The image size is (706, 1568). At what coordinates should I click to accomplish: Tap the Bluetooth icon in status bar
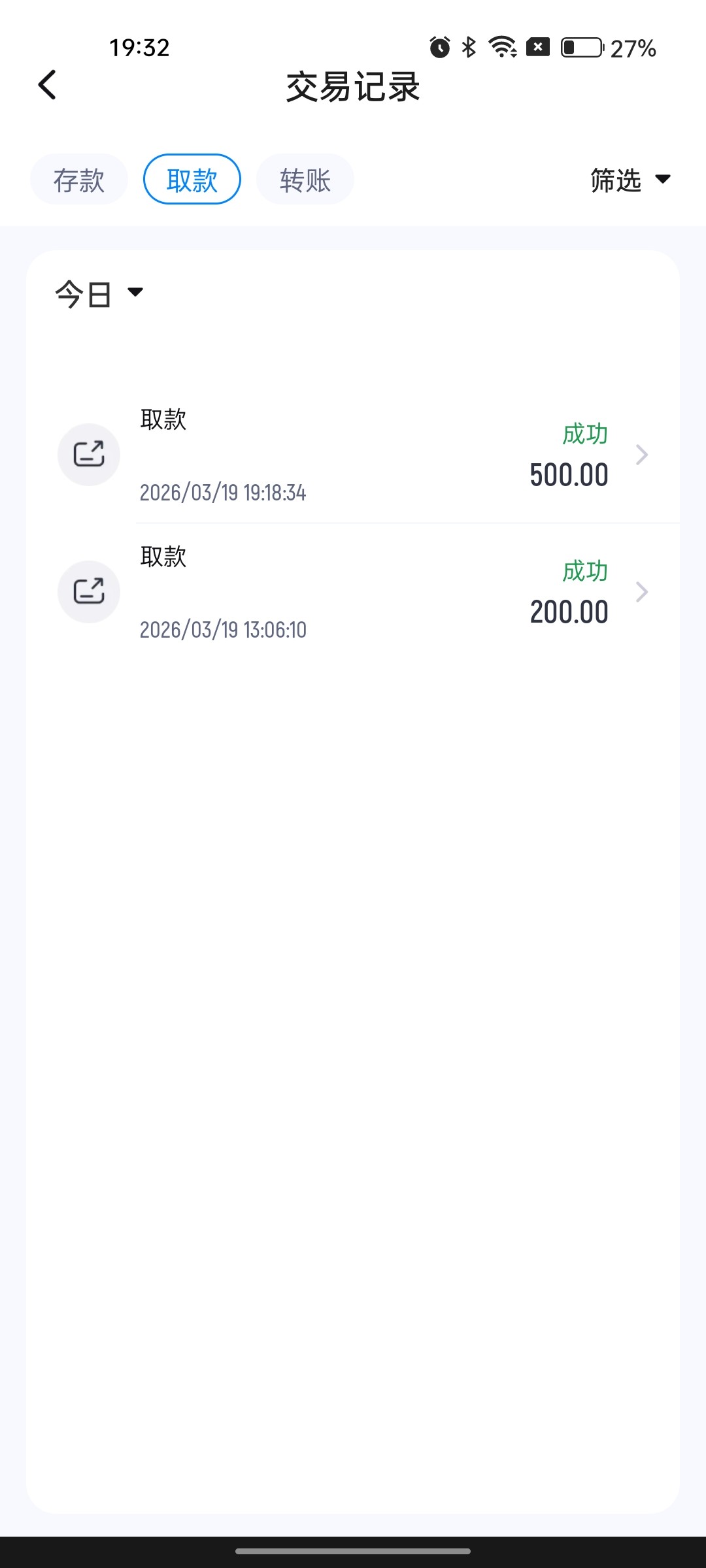tap(468, 48)
